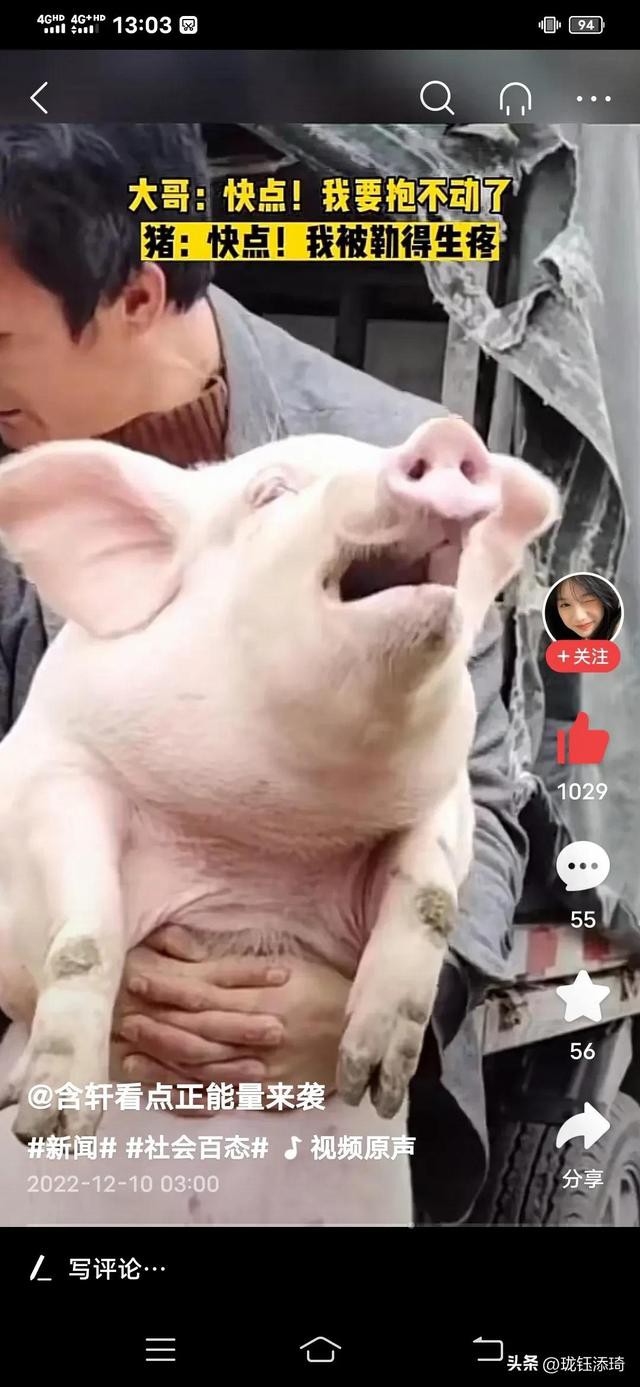This screenshot has width=640, height=1387.
Task: Go to the system home screen
Action: pyautogui.click(x=320, y=1349)
